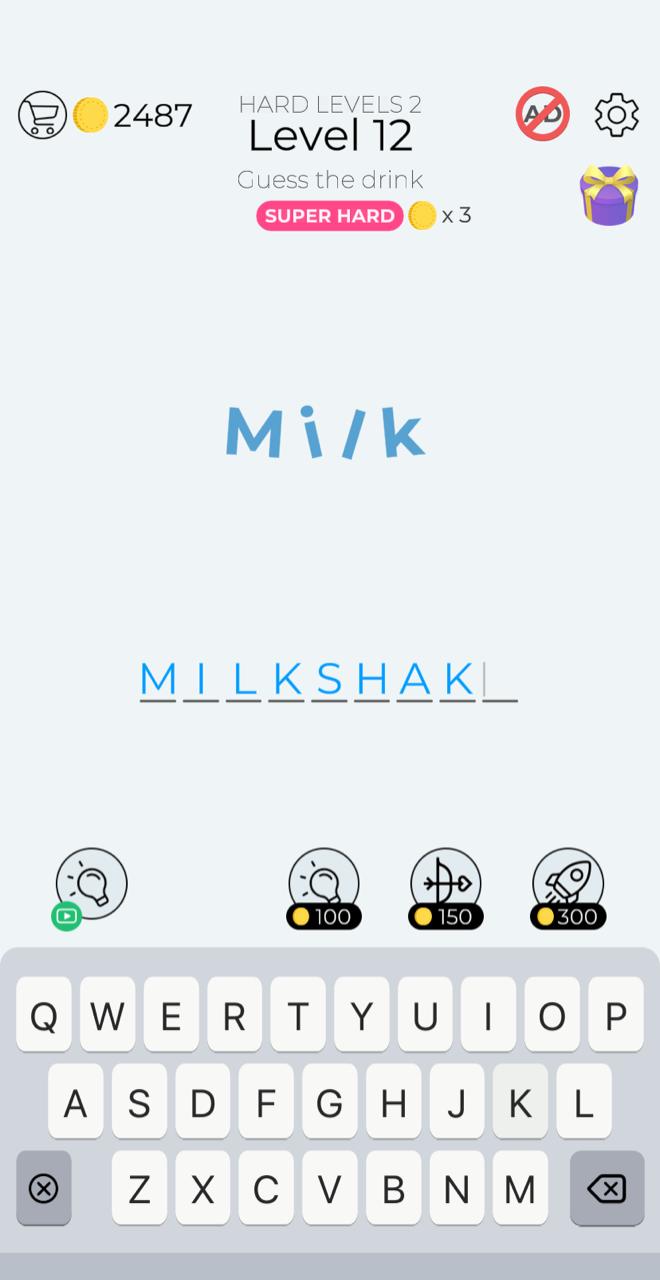Image resolution: width=660 pixels, height=1280 pixels.
Task: Delete the last letter with backspace
Action: pos(606,1188)
